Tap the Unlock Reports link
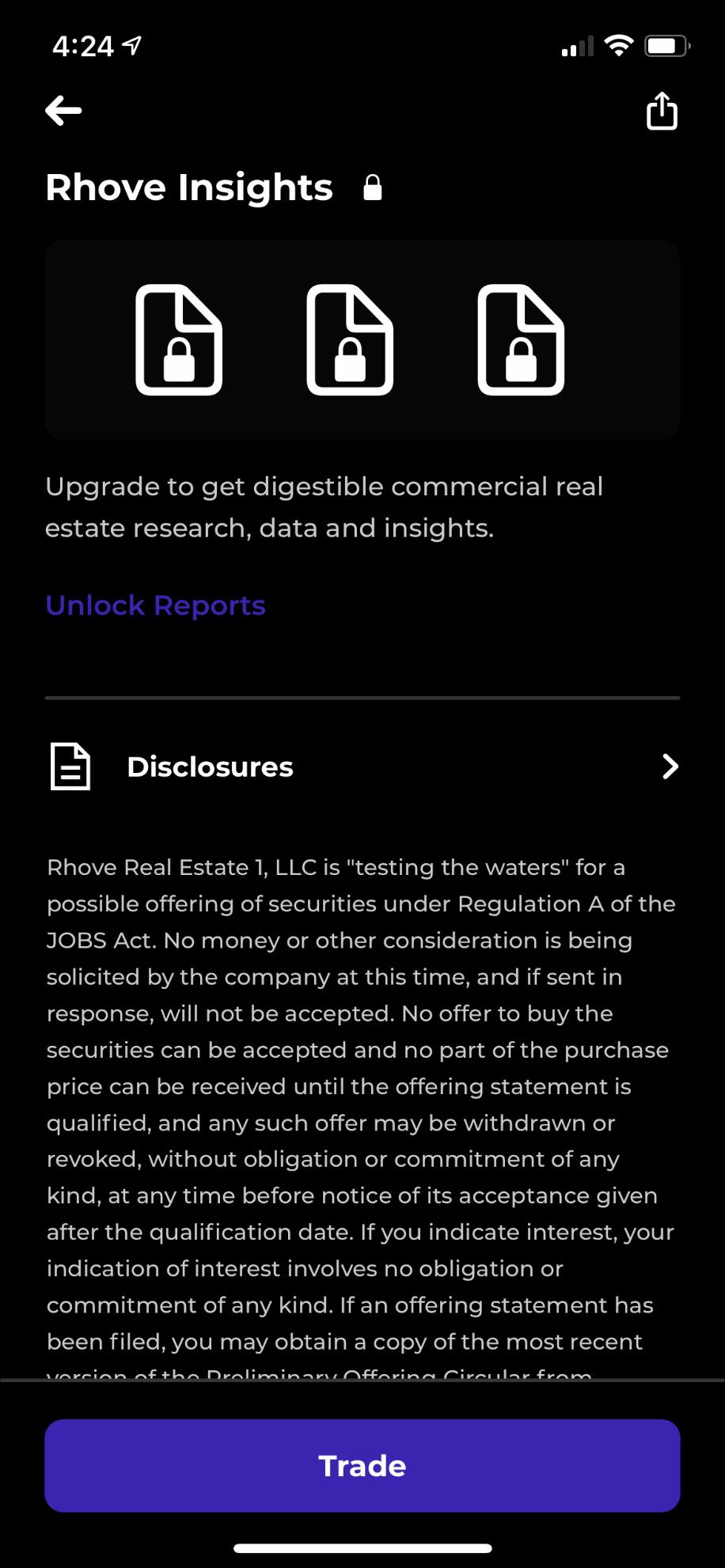725x1568 pixels. 155,605
